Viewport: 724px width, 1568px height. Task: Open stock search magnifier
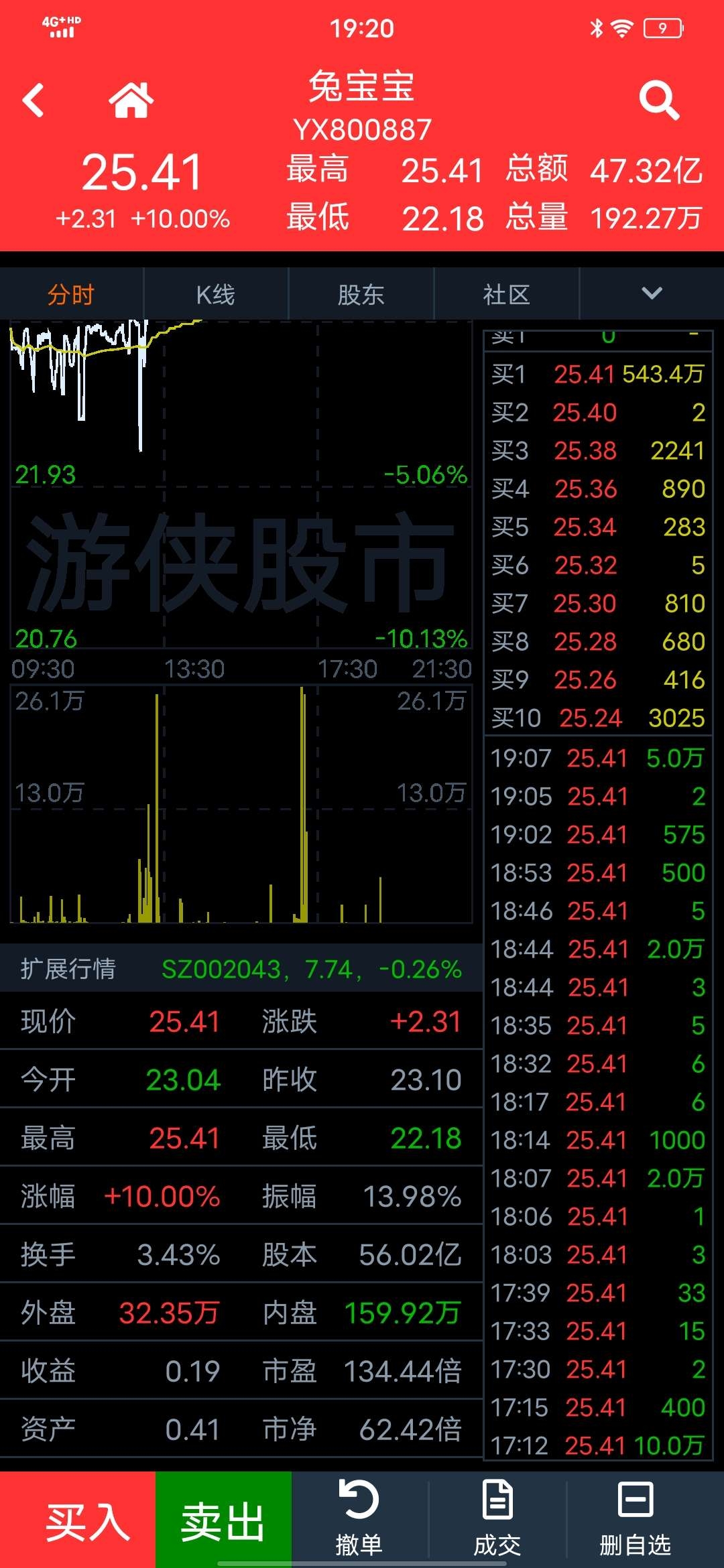pyautogui.click(x=659, y=101)
